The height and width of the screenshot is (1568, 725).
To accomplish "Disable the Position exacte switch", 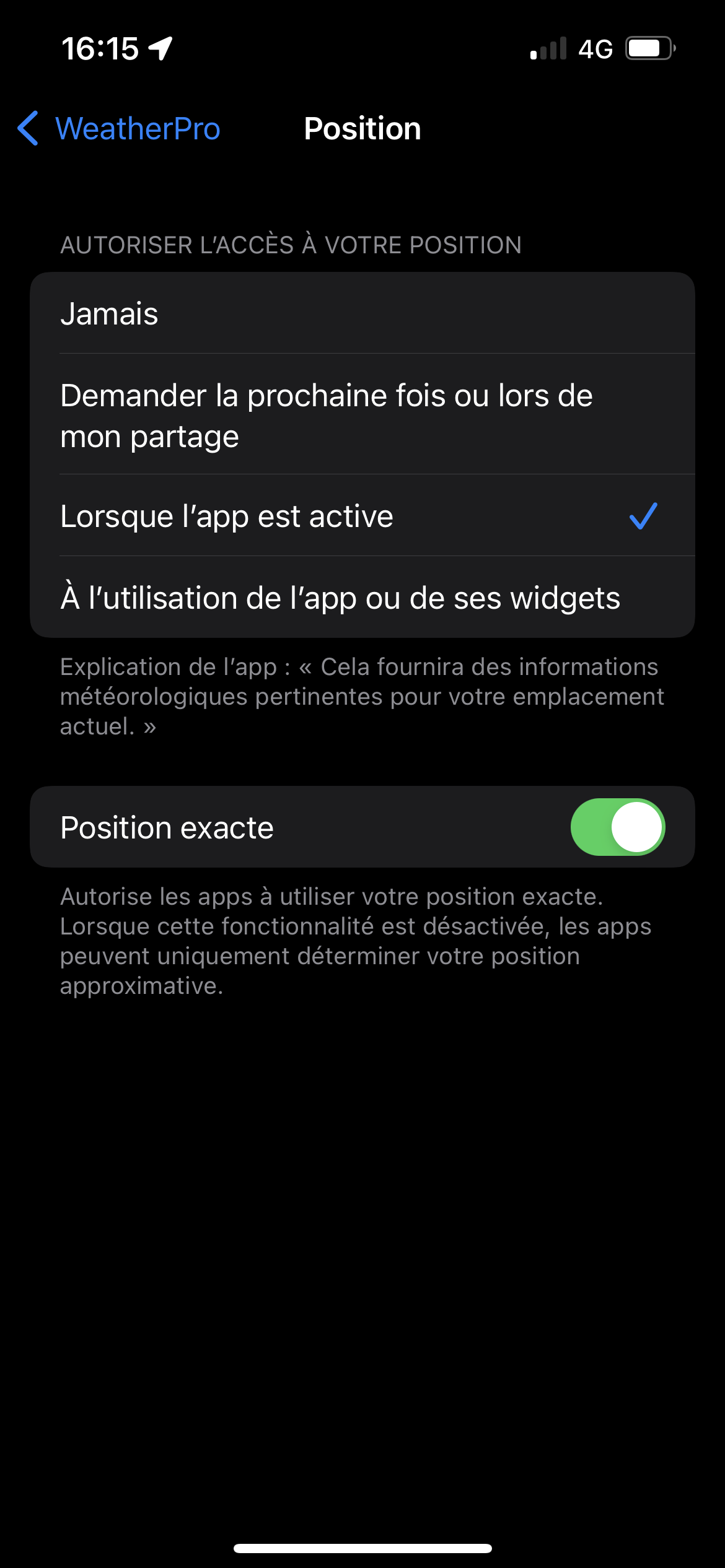I will pyautogui.click(x=617, y=827).
